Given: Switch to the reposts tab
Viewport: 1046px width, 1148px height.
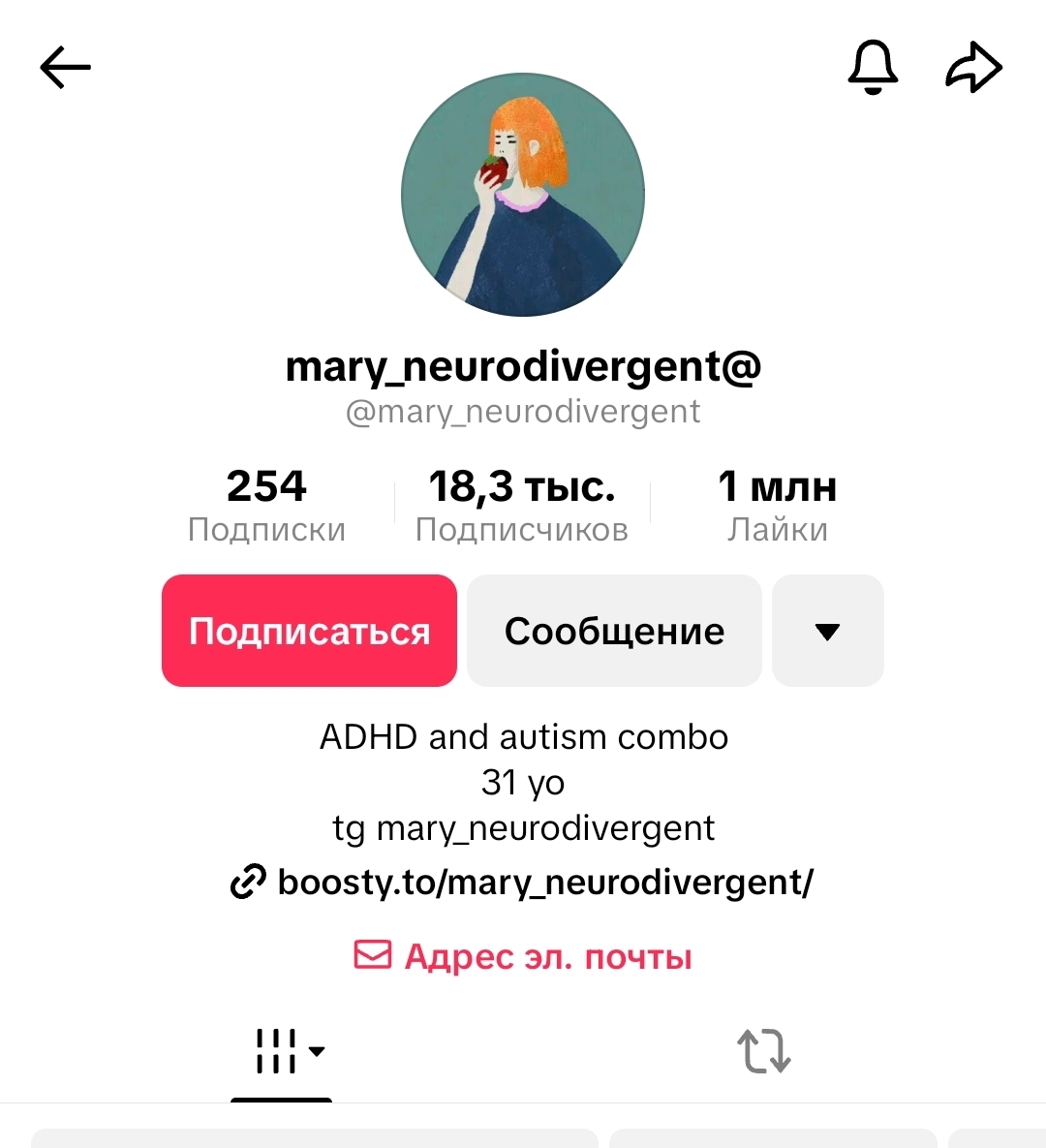Looking at the screenshot, I should pyautogui.click(x=764, y=1051).
